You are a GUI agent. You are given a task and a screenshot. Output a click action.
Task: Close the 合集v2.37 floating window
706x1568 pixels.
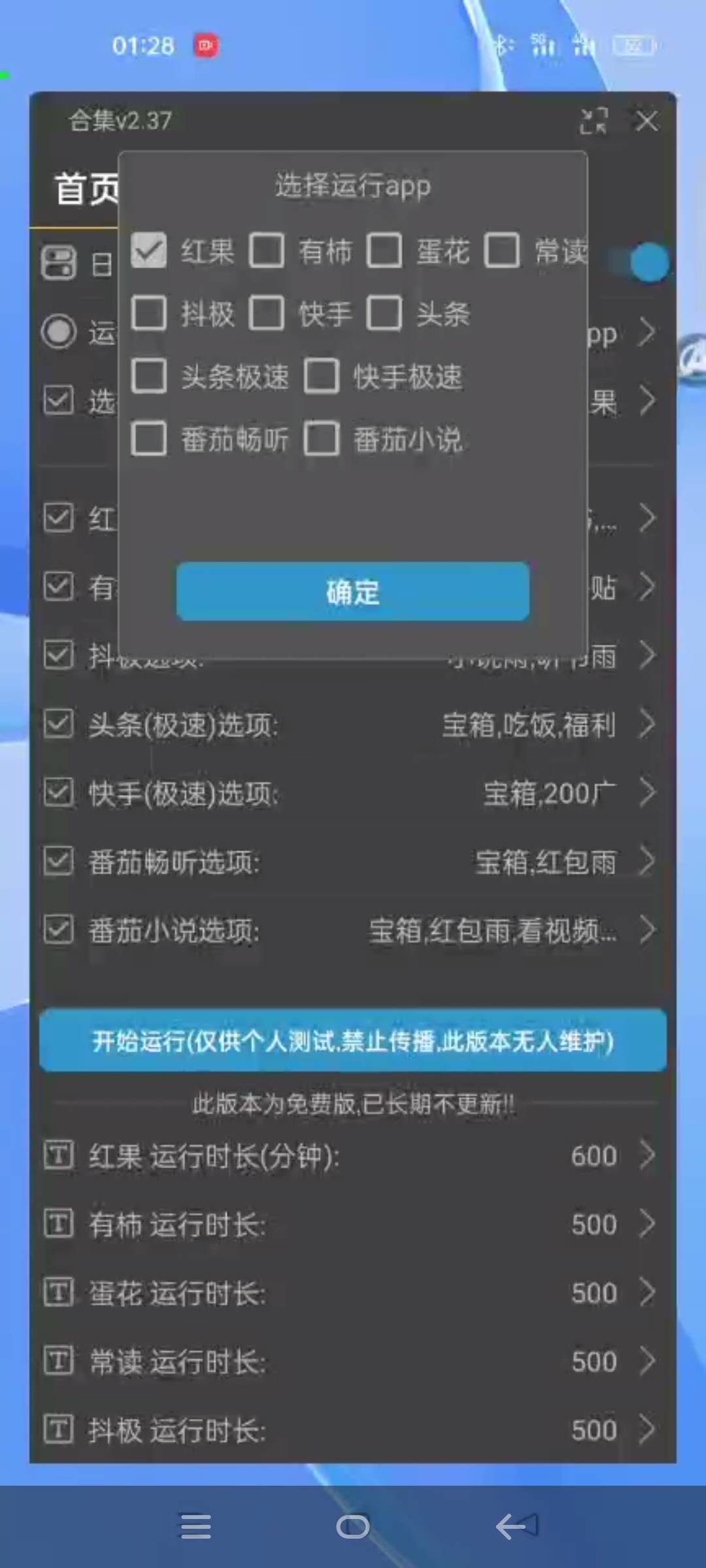coord(647,121)
